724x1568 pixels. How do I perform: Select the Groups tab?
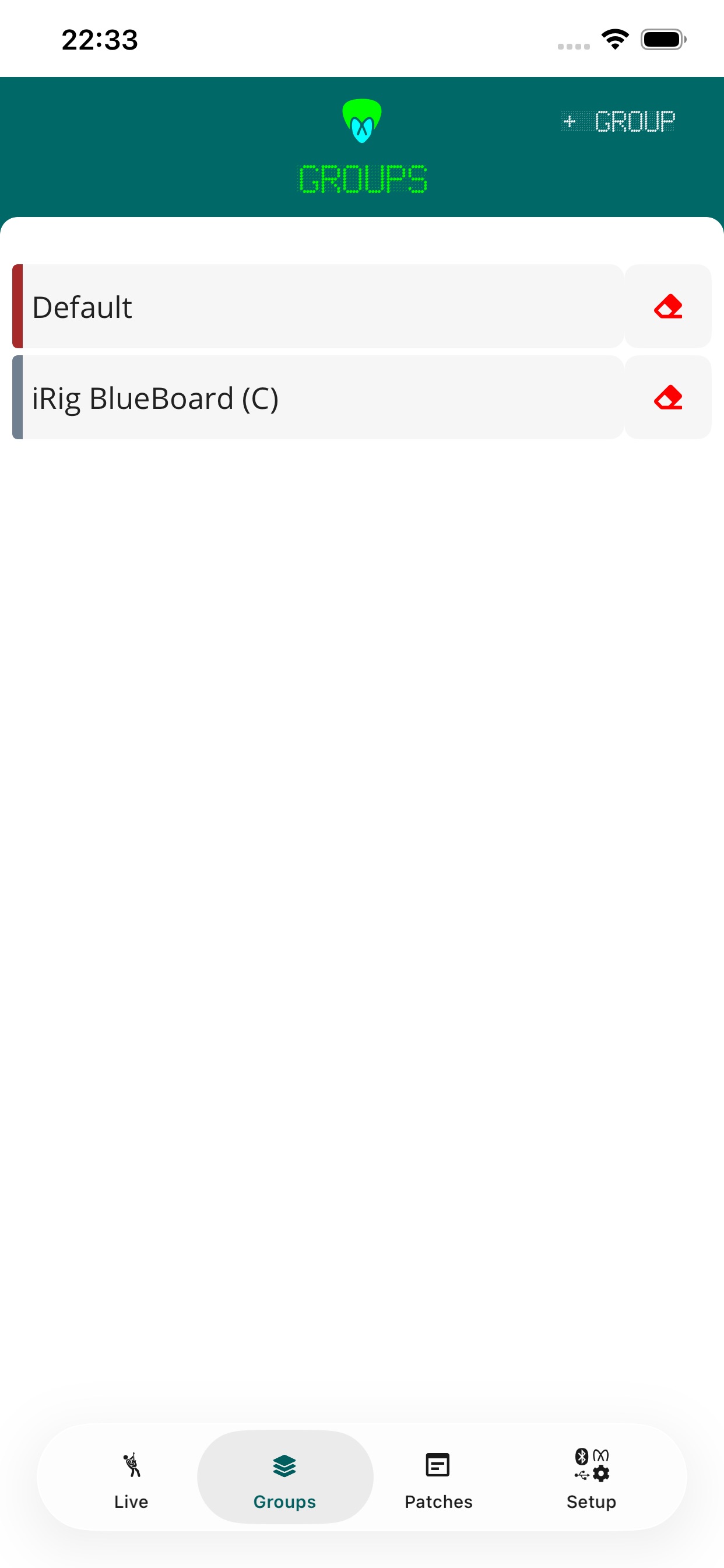click(x=284, y=1476)
